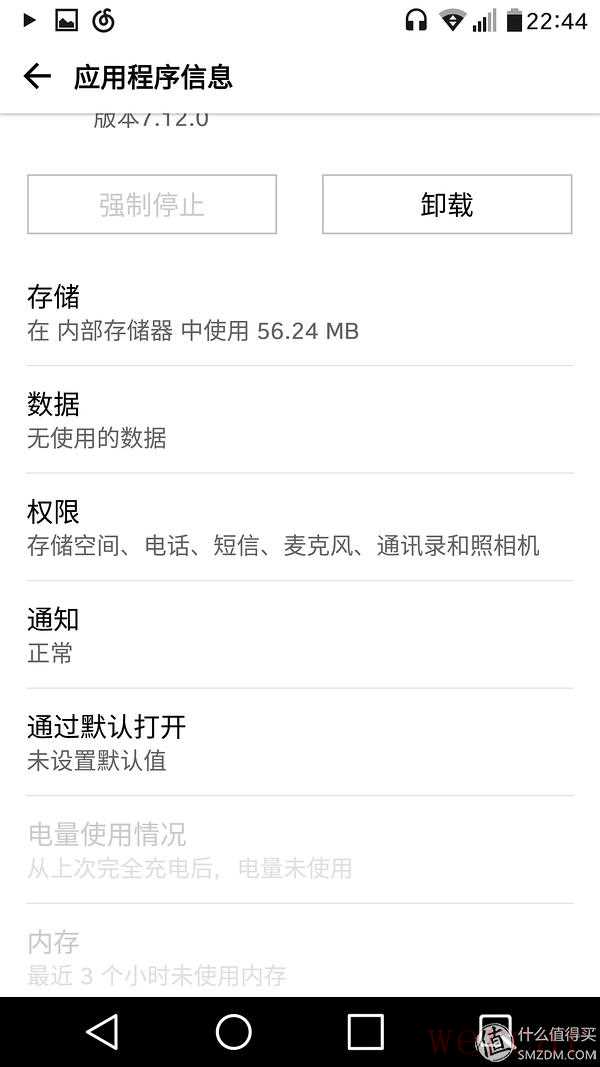The width and height of the screenshot is (600, 1067).
Task: Open the 通知 settings row
Action: [x=299, y=635]
